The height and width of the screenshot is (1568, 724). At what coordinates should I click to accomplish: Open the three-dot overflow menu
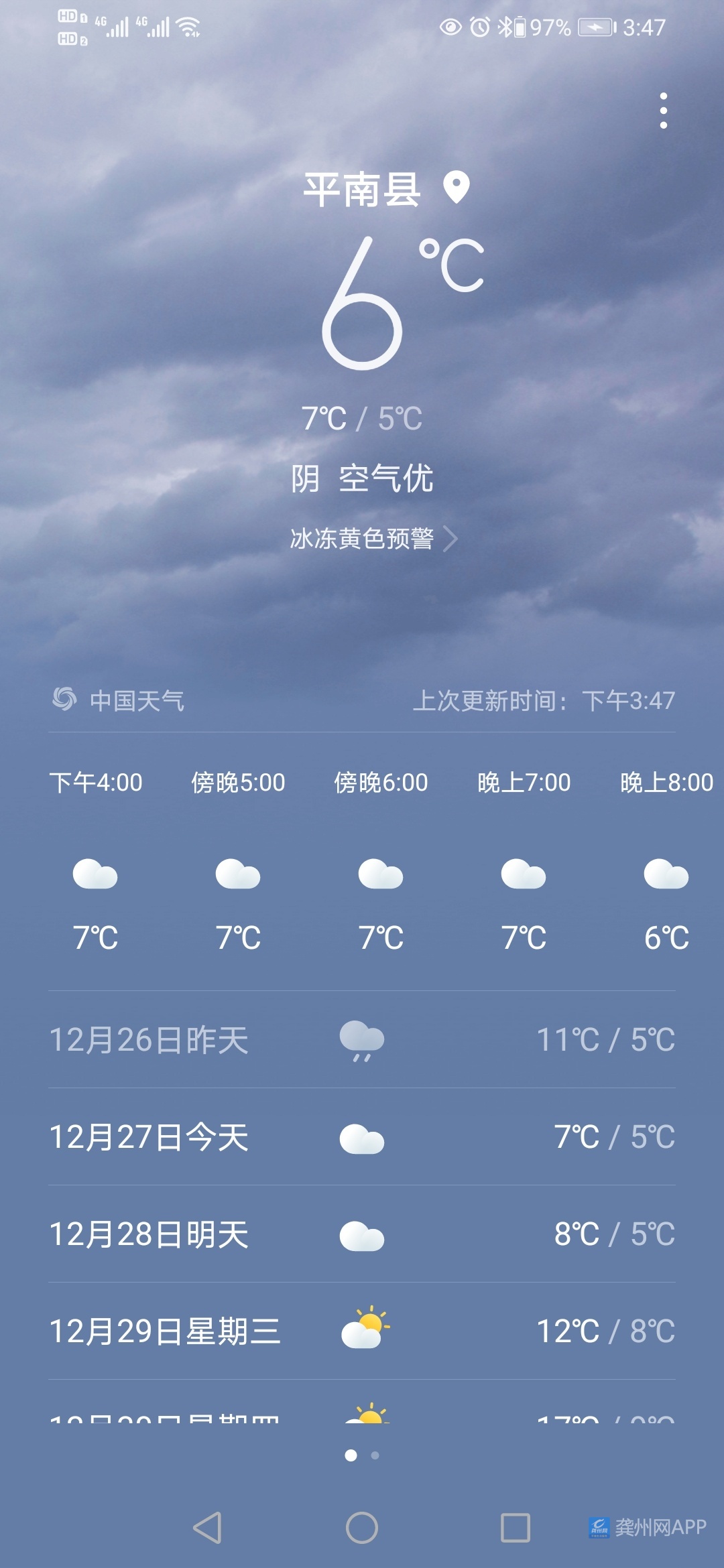tap(663, 111)
